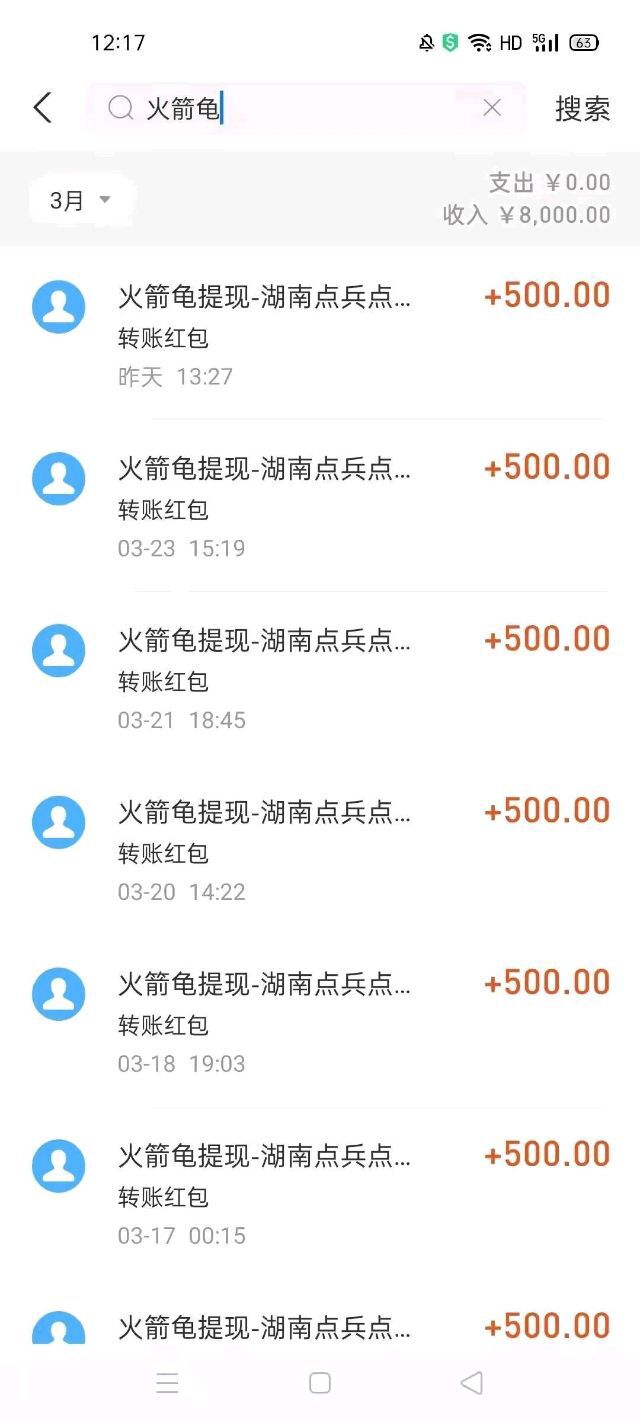Open the 3月 month dropdown
The width and height of the screenshot is (640, 1422).
point(81,200)
